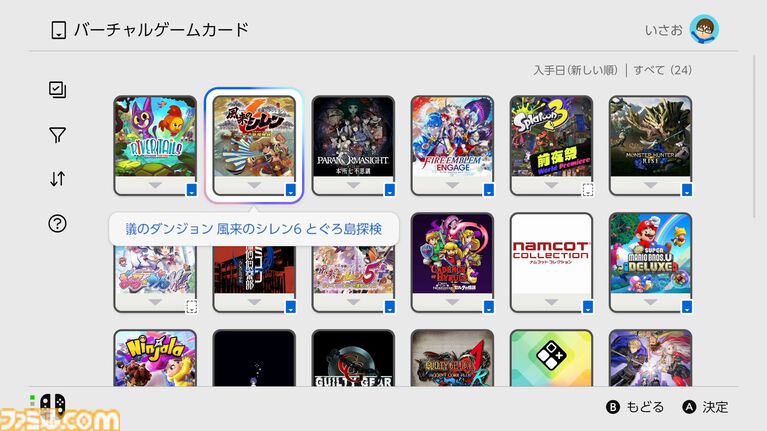The height and width of the screenshot is (431, 767).
Task: Select the Paranormasight game card
Action: 353,141
